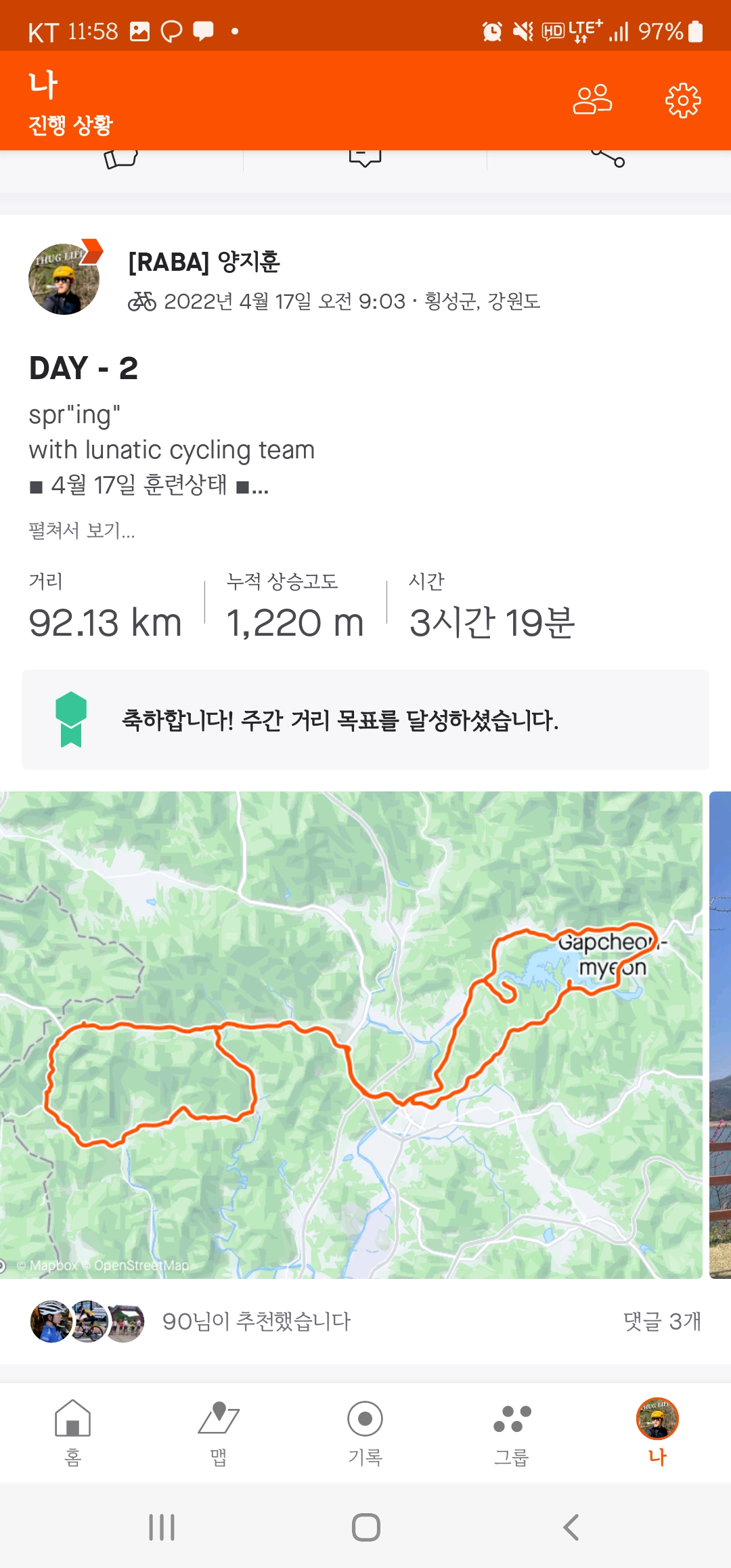Image resolution: width=731 pixels, height=1568 pixels.
Task: Open the settings gear
Action: pos(683,101)
